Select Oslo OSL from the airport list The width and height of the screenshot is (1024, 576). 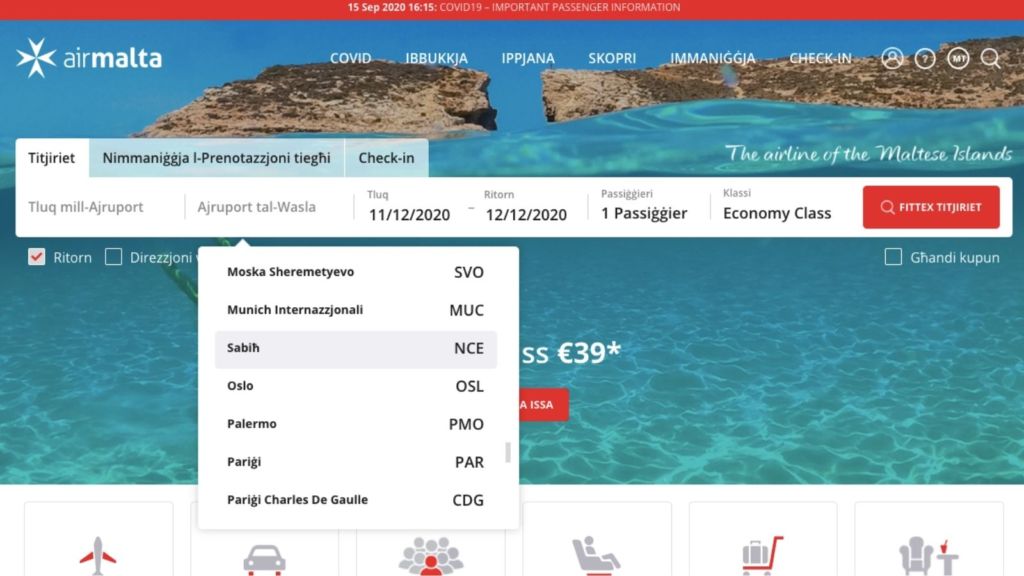point(356,386)
